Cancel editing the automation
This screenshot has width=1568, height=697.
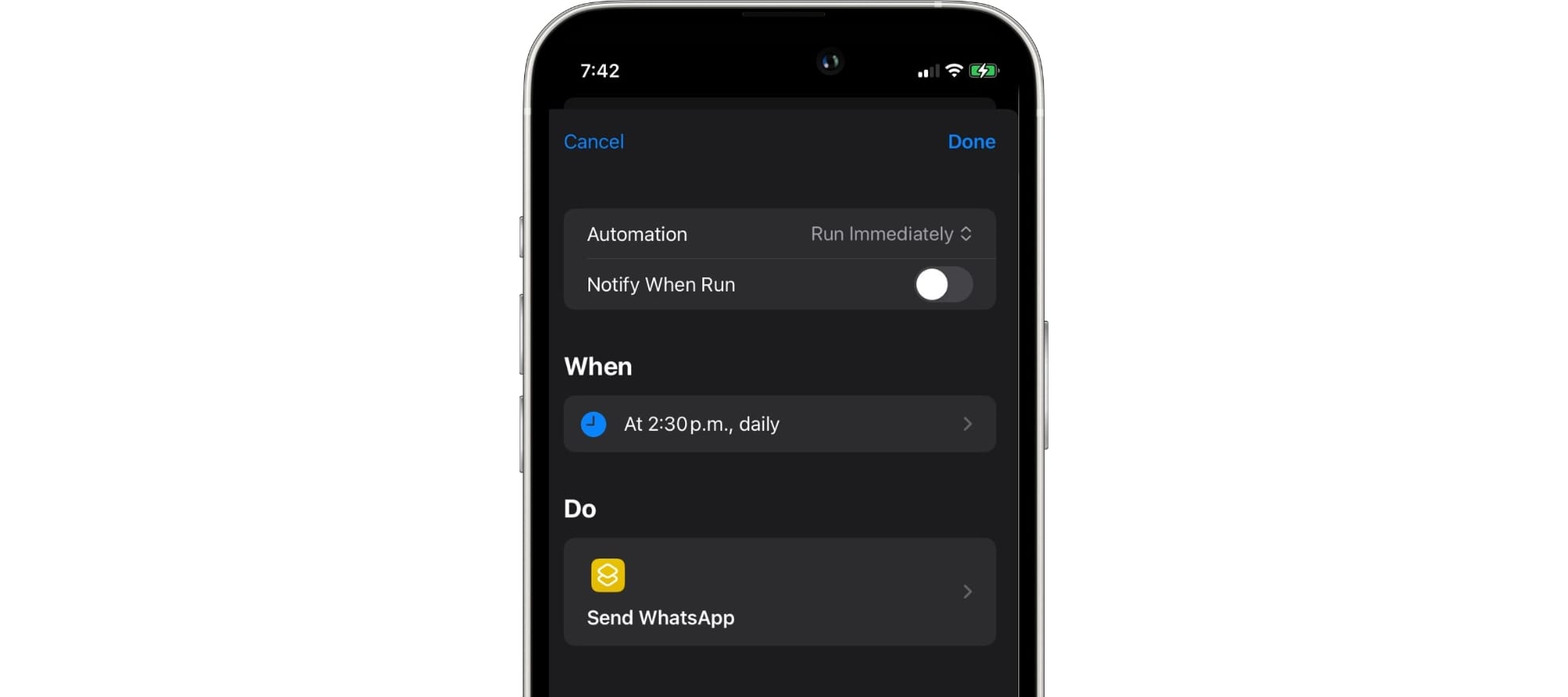(x=593, y=142)
